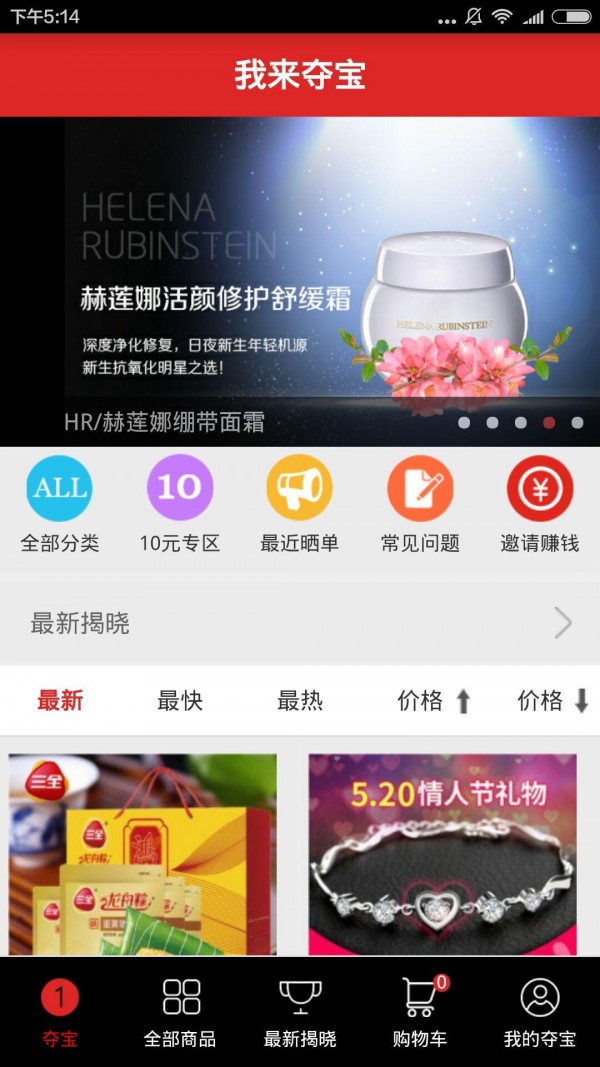Switch to 最新揭晓 bottom tab

[x=300, y=1012]
